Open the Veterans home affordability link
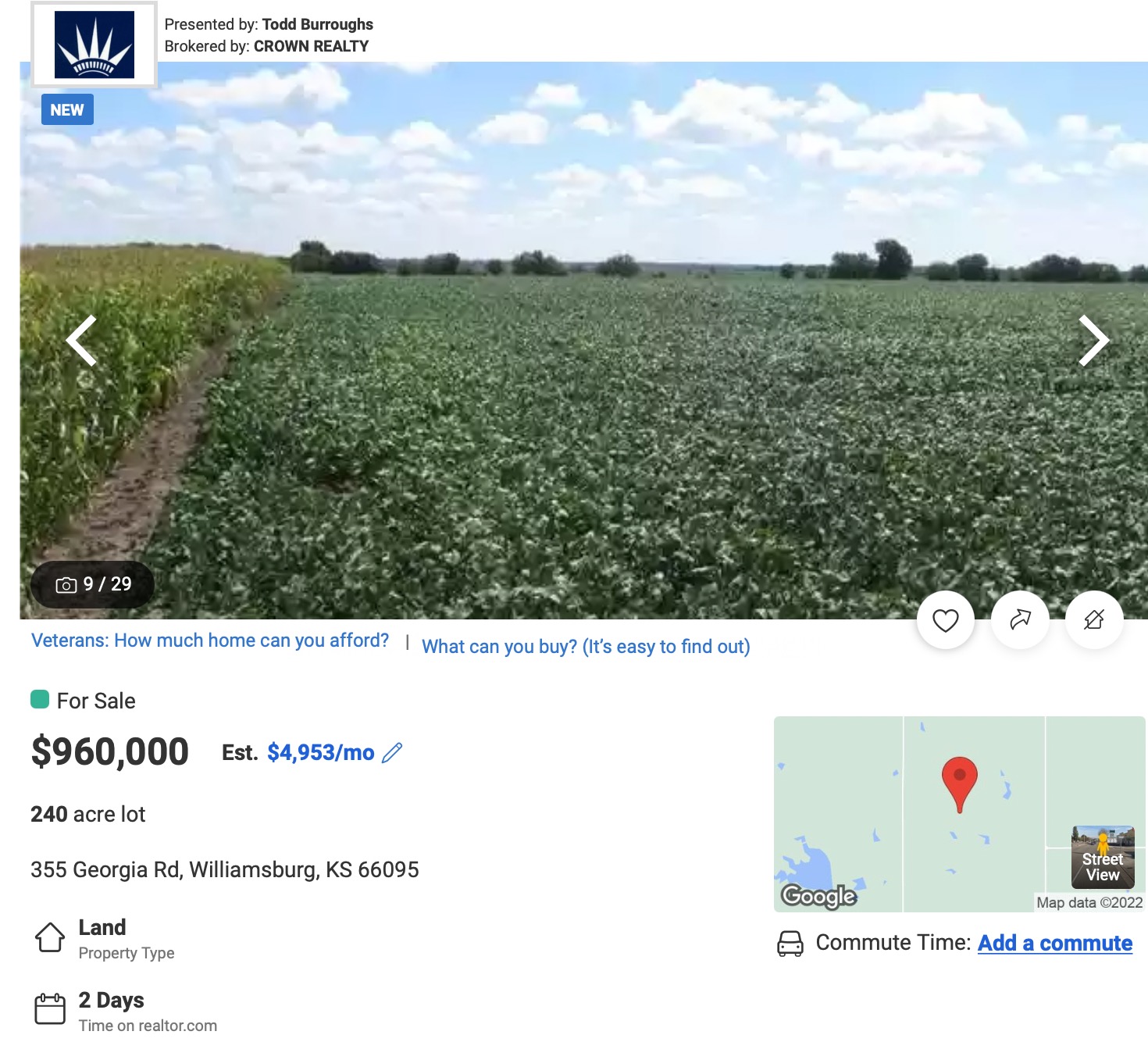Image resolution: width=1148 pixels, height=1042 pixels. (210, 641)
